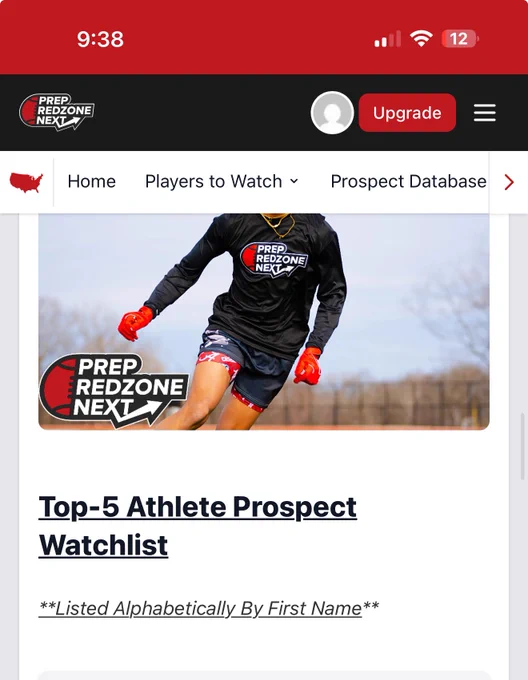This screenshot has height=680, width=528.
Task: Go to the Home nav item
Action: (x=92, y=182)
